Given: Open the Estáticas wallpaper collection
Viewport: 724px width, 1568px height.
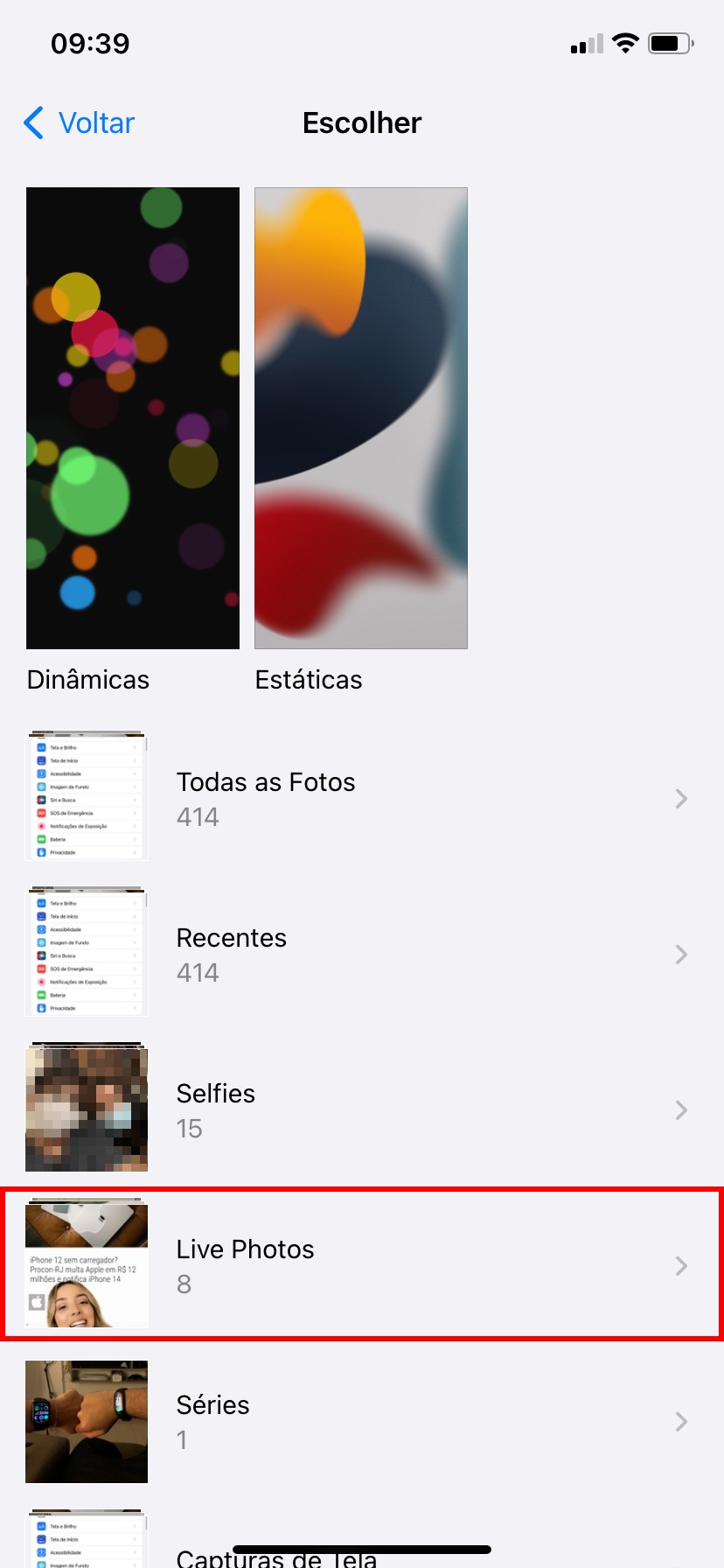Looking at the screenshot, I should pyautogui.click(x=360, y=418).
